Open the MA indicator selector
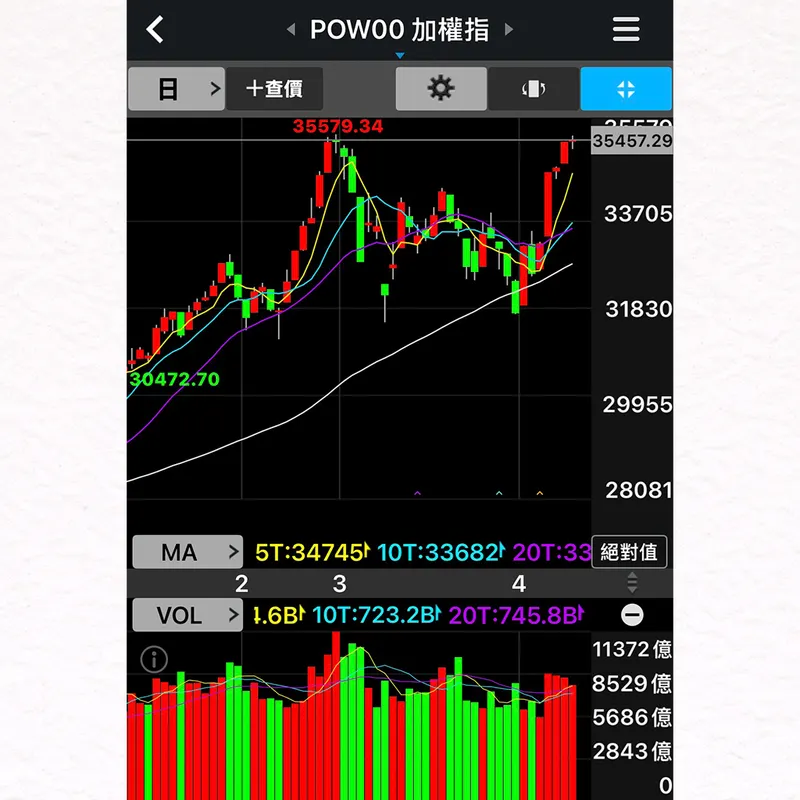This screenshot has width=800, height=800. pyautogui.click(x=187, y=552)
